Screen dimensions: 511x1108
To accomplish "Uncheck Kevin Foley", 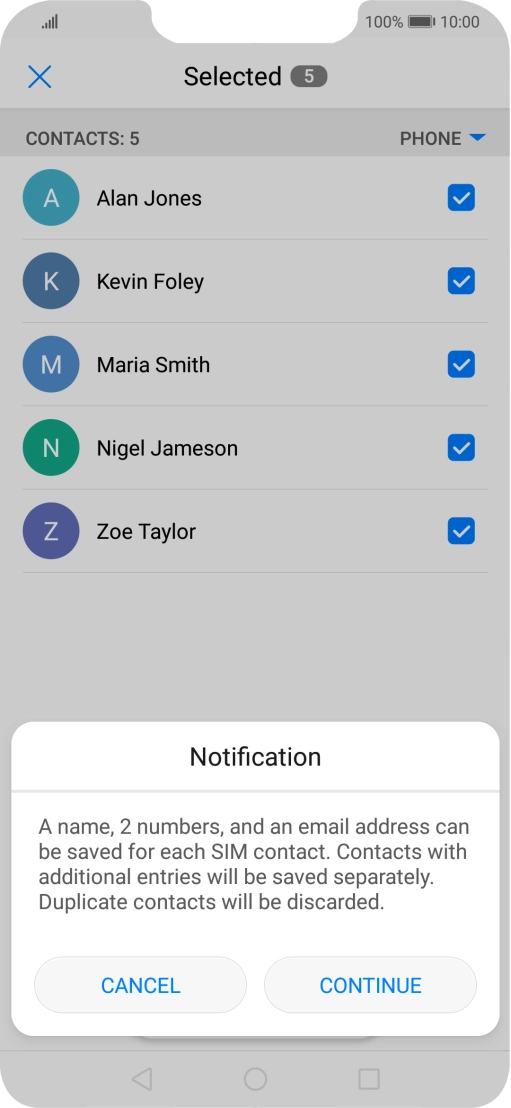I will pos(461,281).
